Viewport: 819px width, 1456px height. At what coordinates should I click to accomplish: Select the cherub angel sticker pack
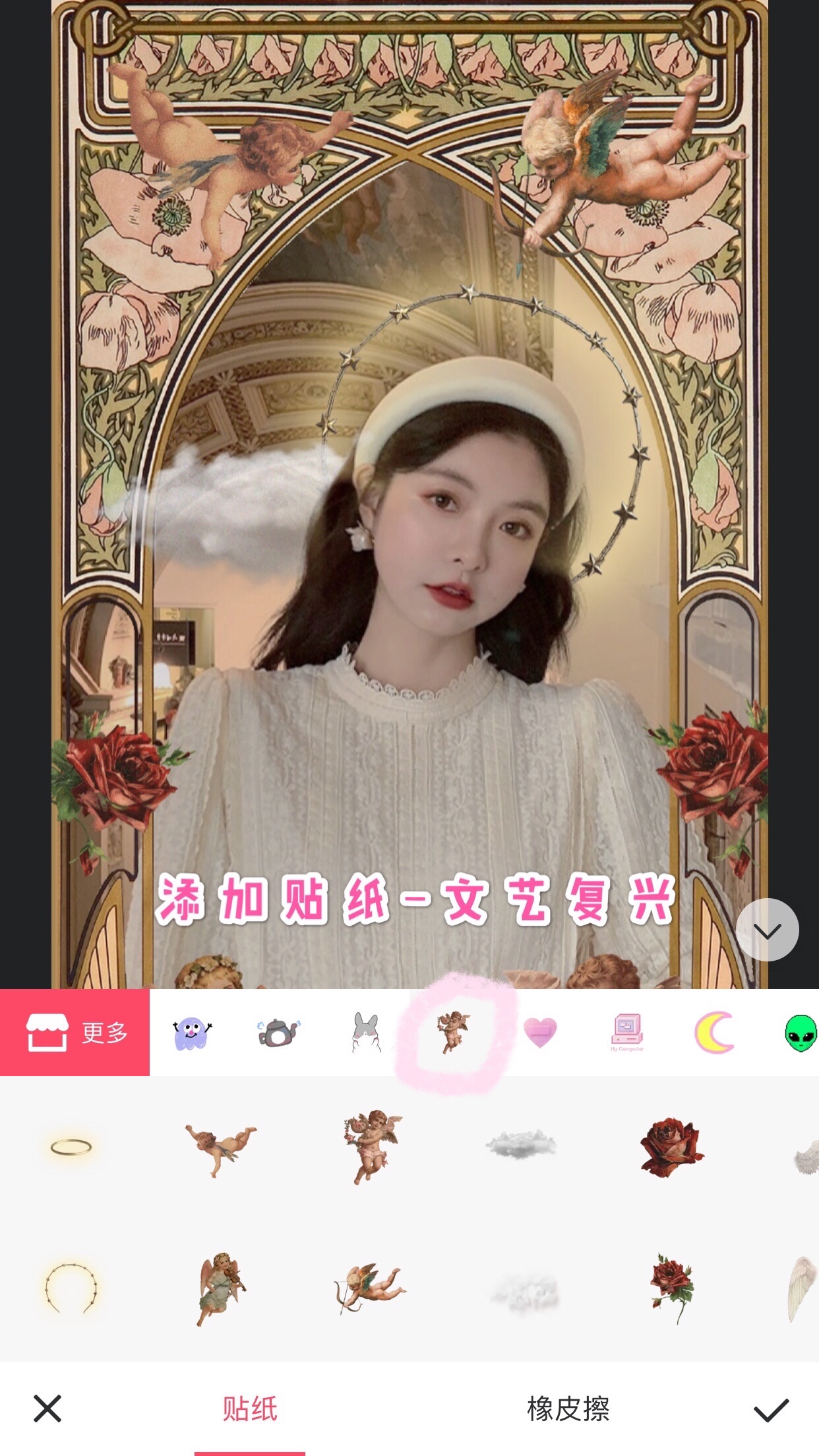[x=452, y=1033]
